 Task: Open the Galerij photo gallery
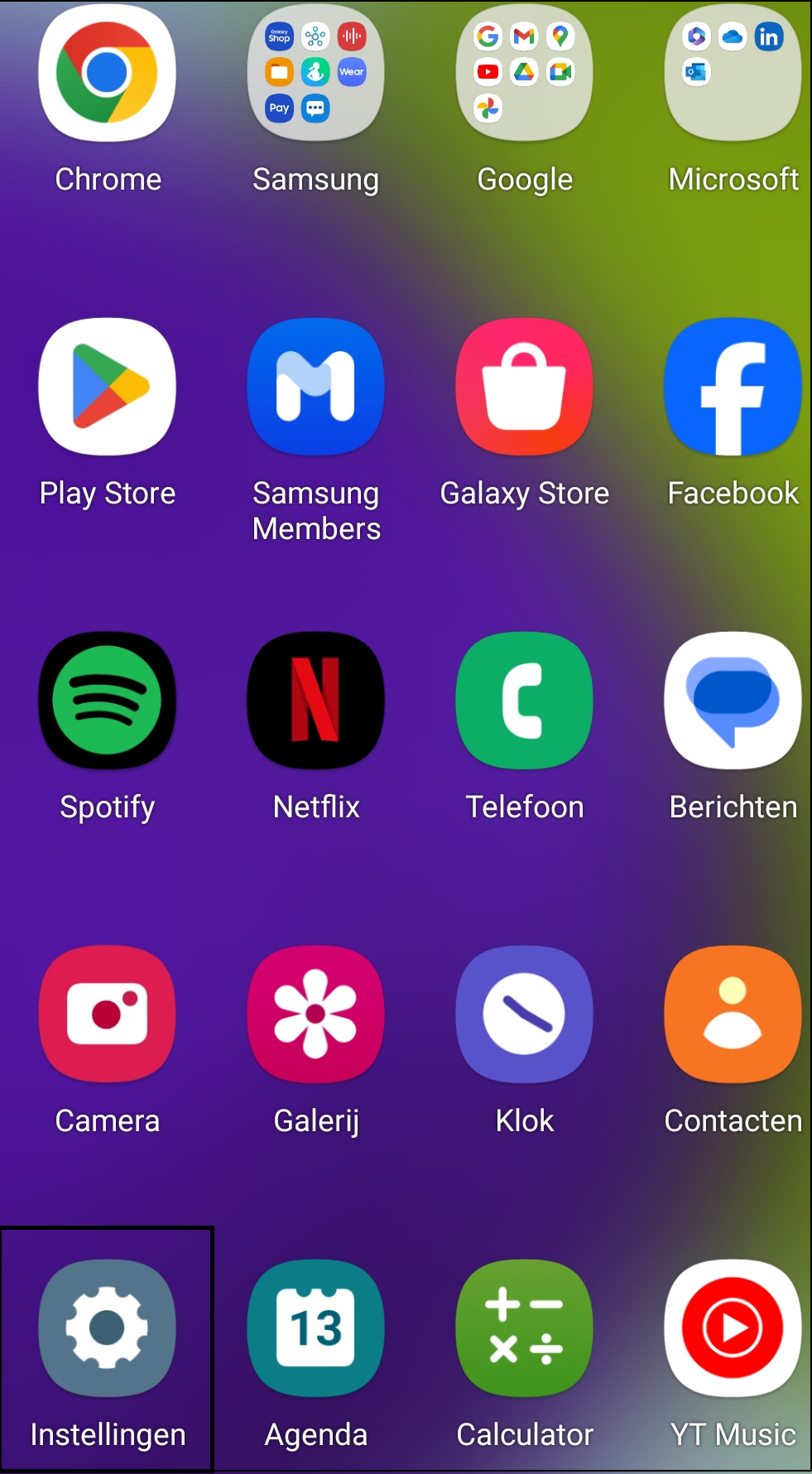point(315,1014)
